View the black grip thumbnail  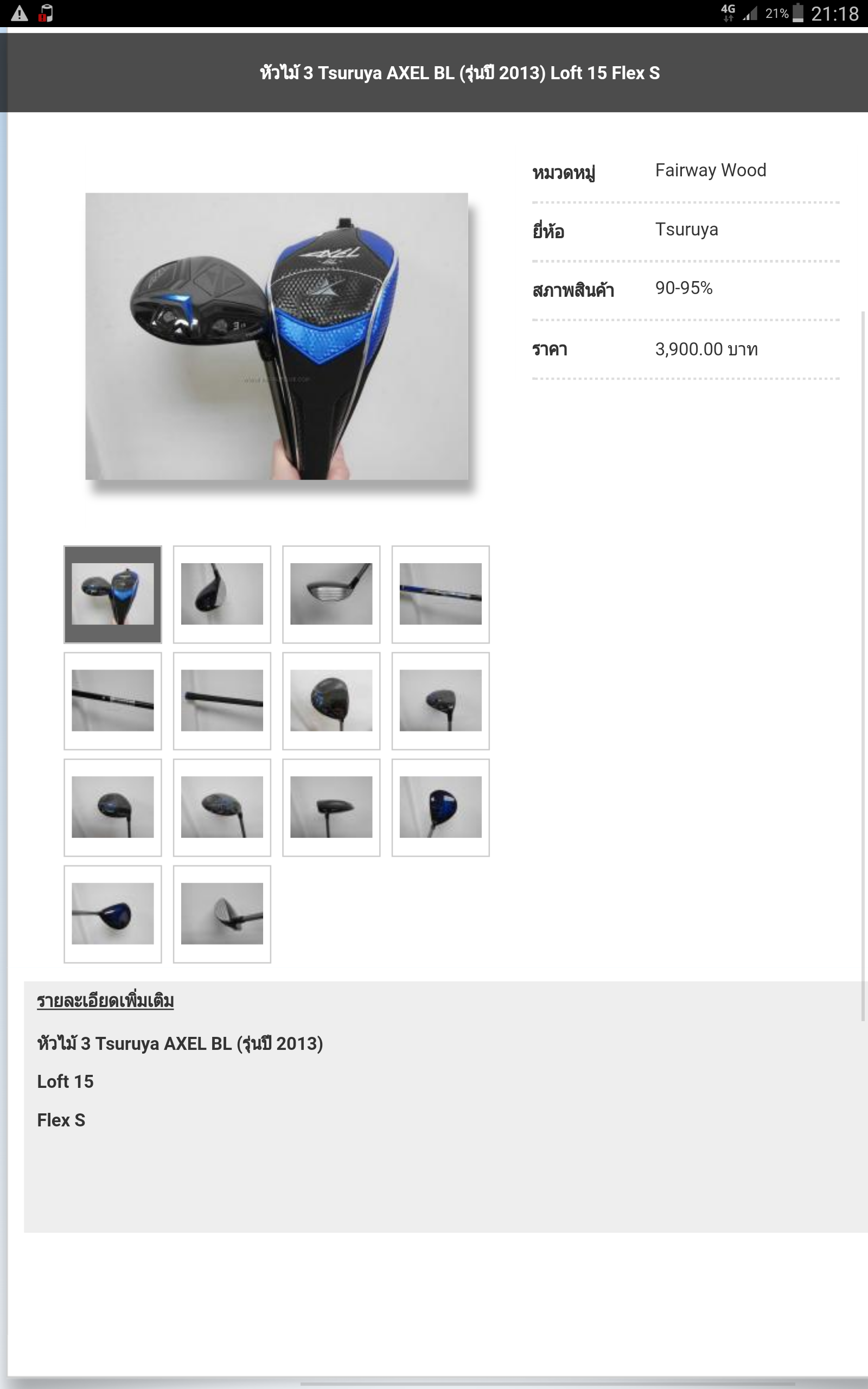pyautogui.click(x=222, y=701)
